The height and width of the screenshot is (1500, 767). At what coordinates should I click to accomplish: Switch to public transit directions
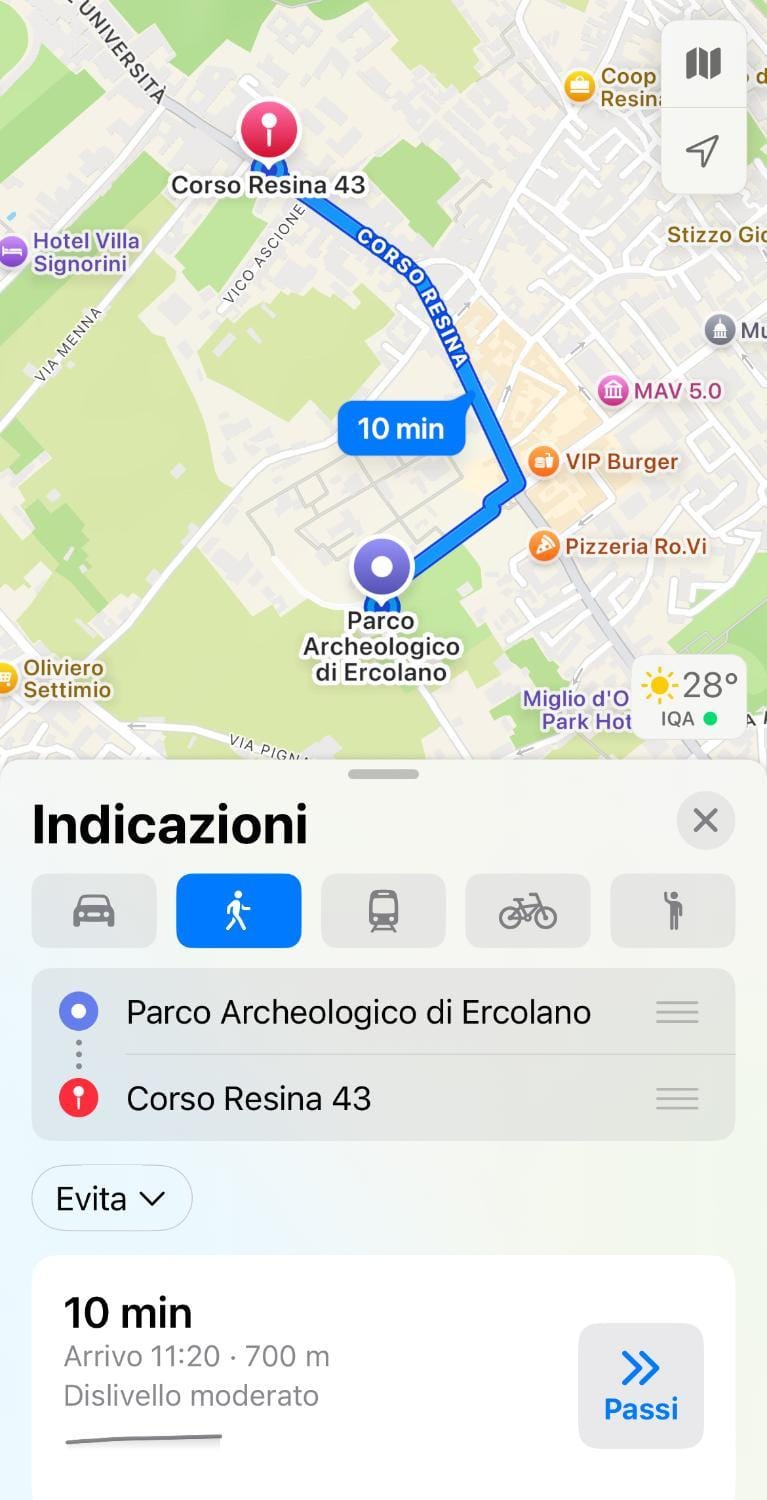pyautogui.click(x=383, y=910)
